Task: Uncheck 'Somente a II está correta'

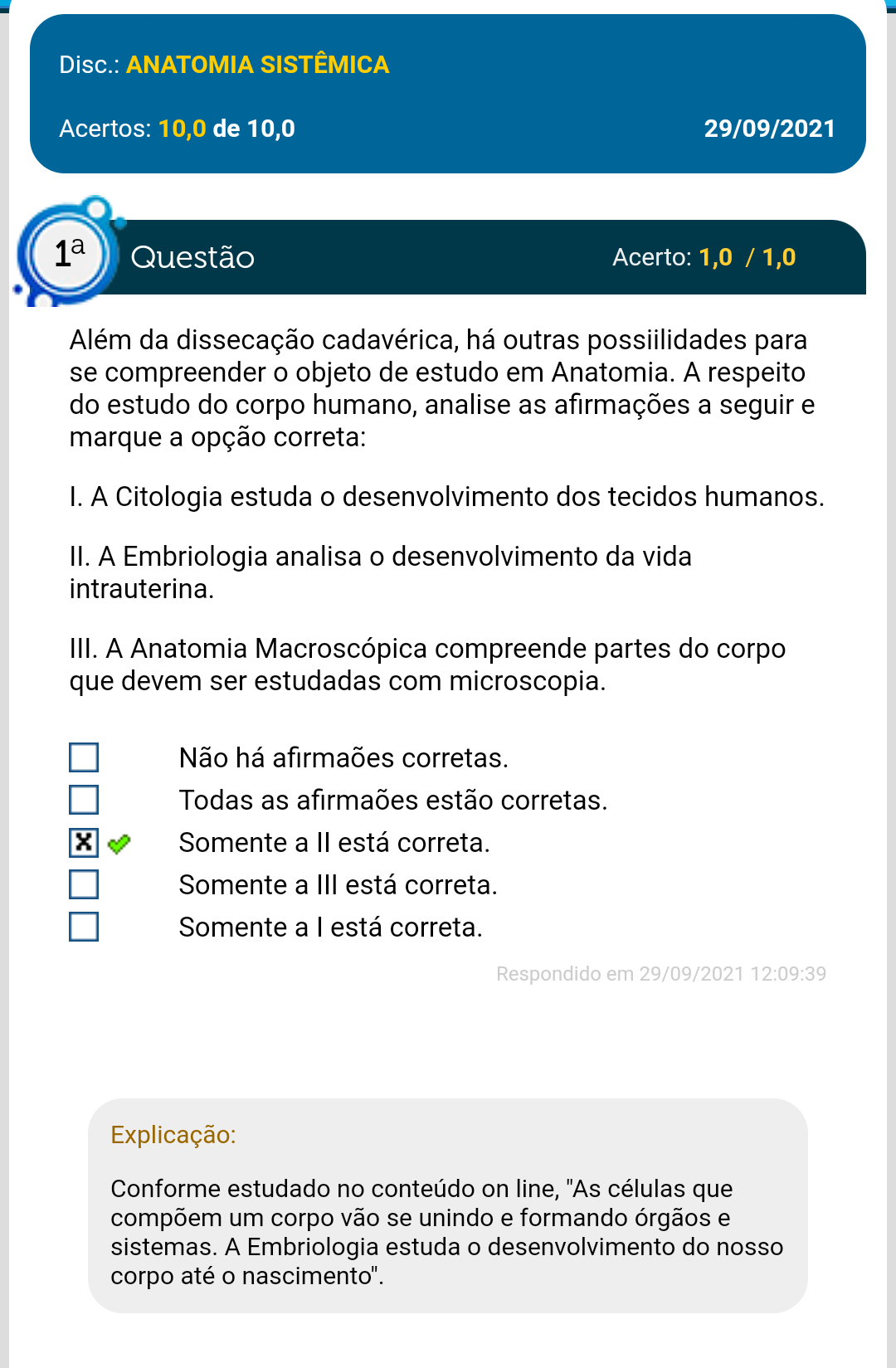Action: coord(84,842)
